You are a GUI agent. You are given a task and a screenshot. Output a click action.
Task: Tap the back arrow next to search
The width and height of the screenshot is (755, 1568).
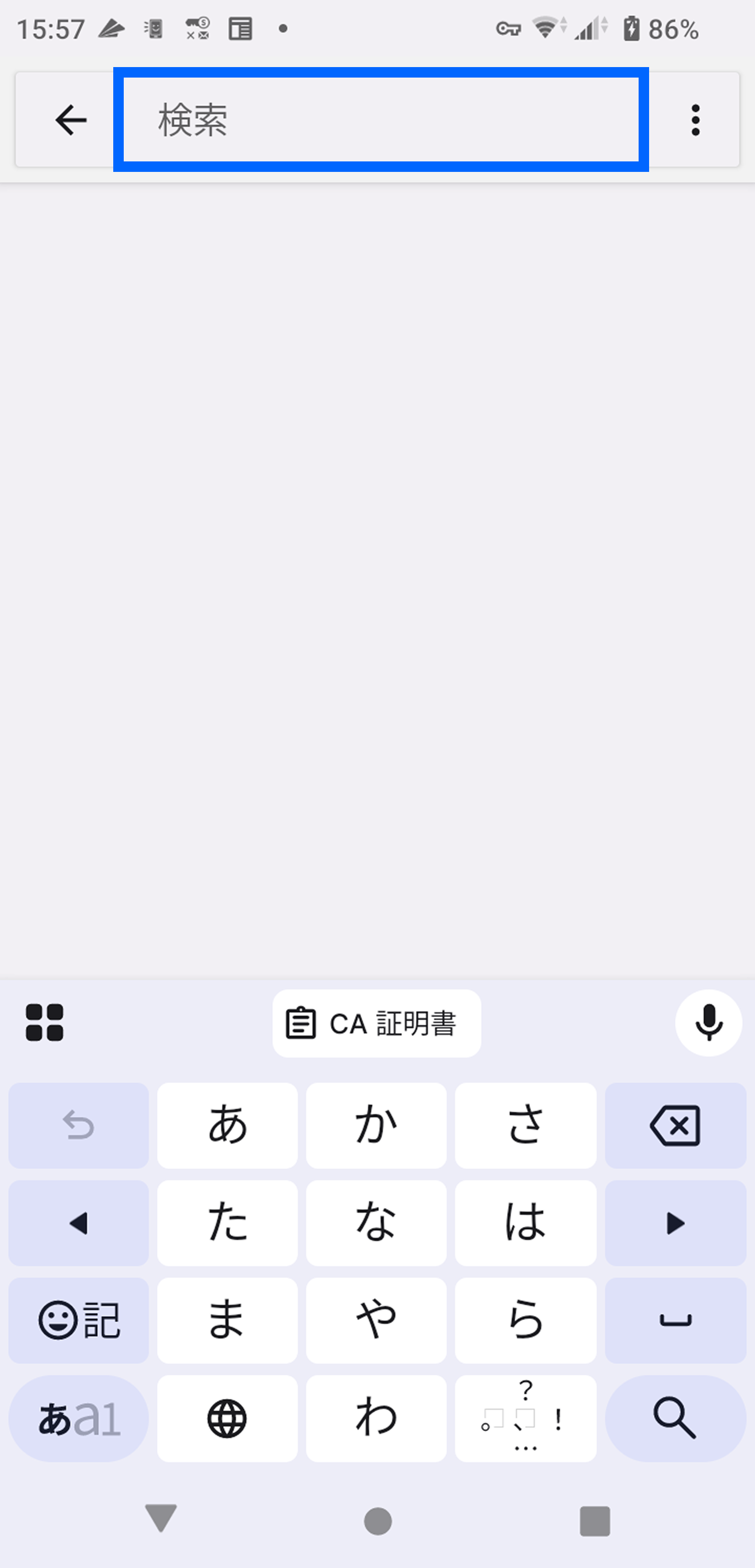pyautogui.click(x=70, y=119)
